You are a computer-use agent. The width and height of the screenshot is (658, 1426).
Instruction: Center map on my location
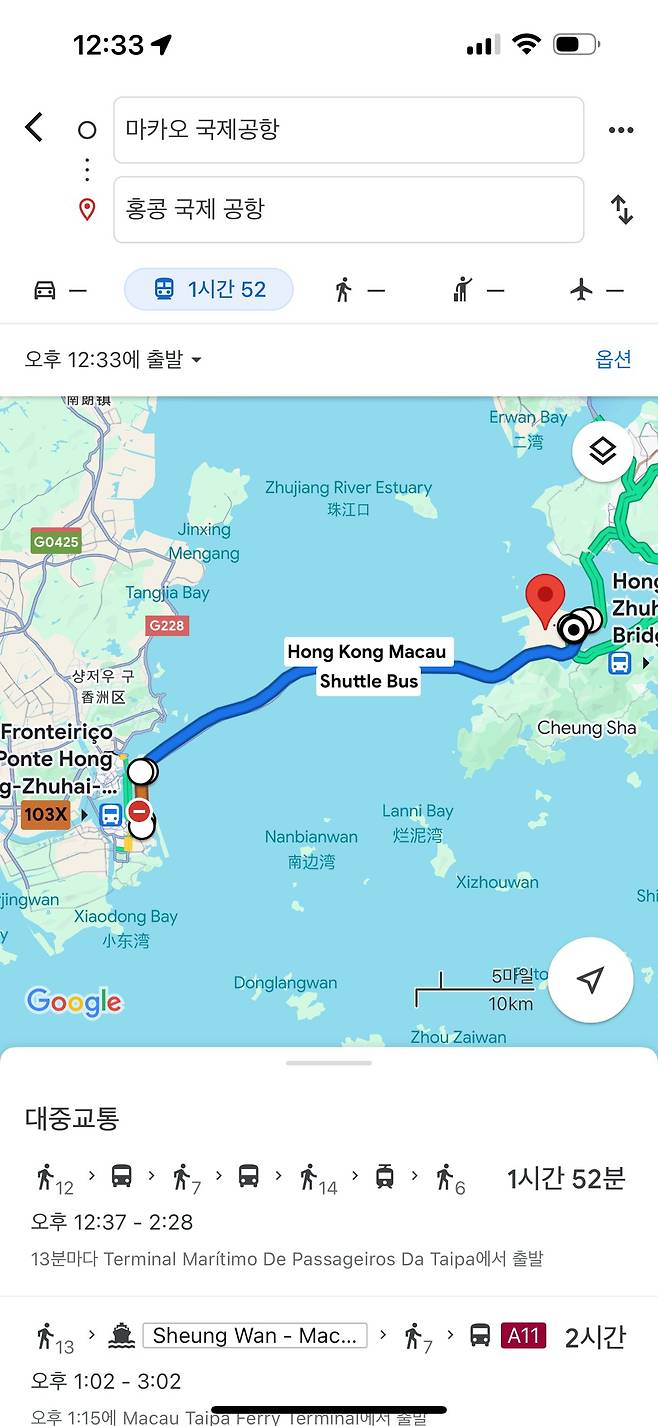[x=591, y=980]
